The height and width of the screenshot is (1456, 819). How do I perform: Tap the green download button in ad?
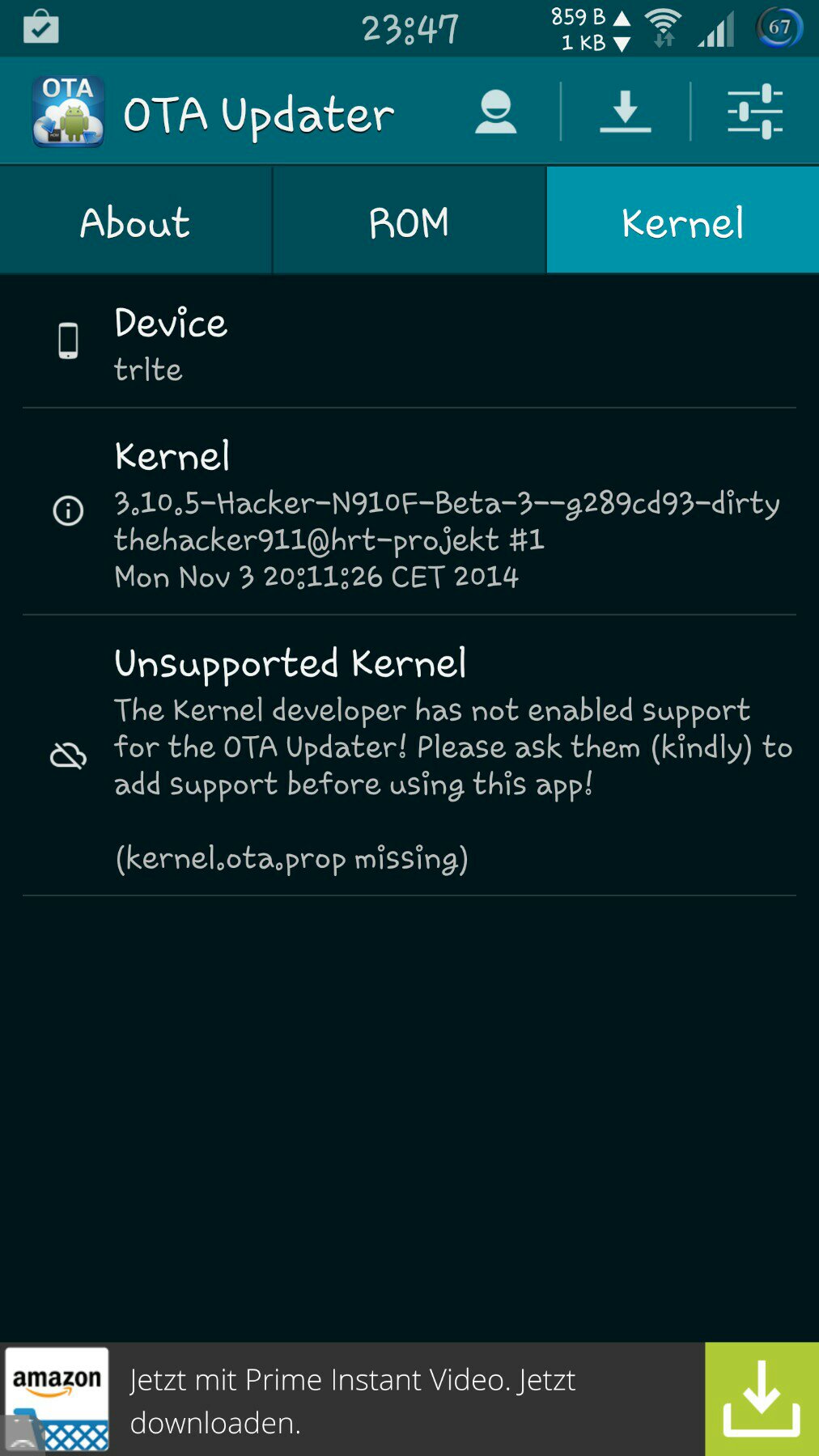(x=762, y=1399)
